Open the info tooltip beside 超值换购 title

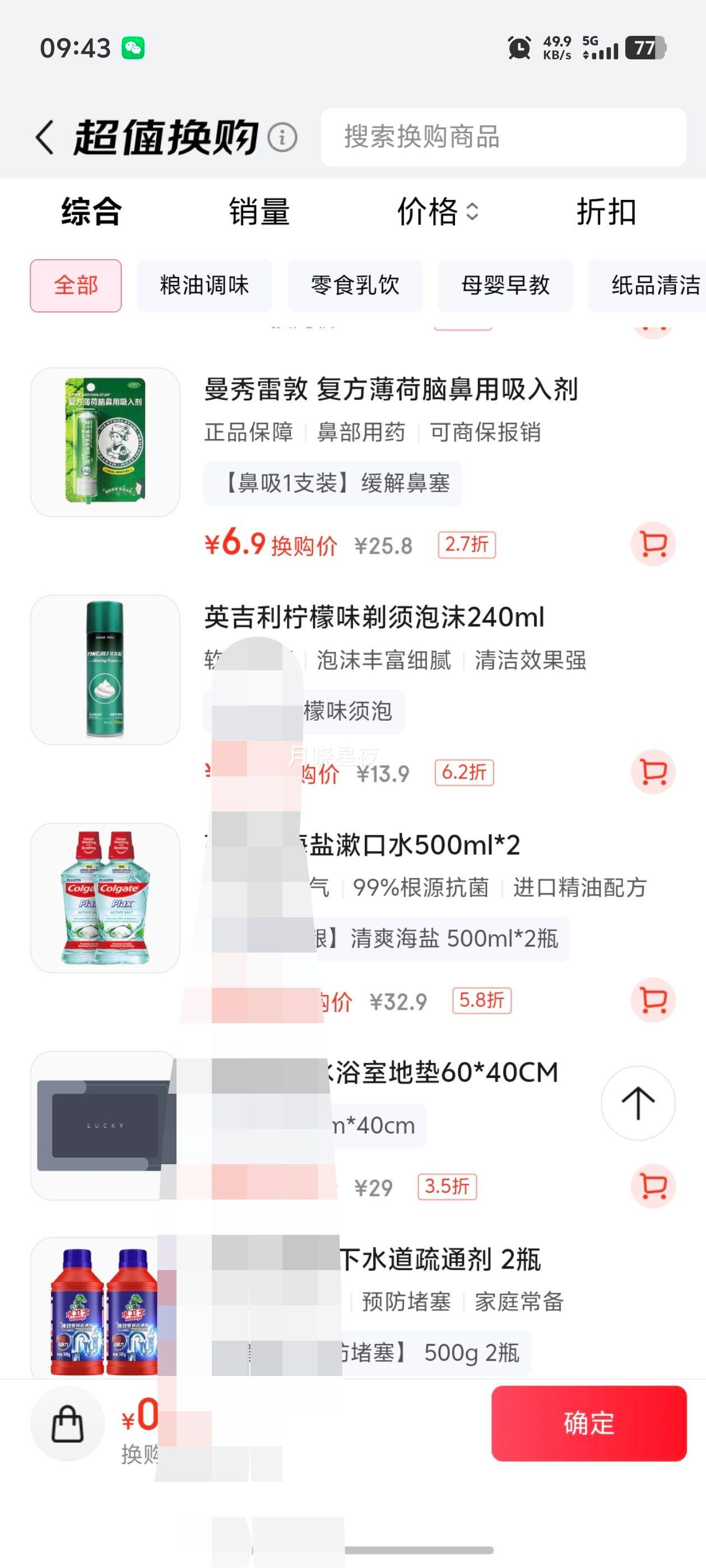[x=282, y=139]
